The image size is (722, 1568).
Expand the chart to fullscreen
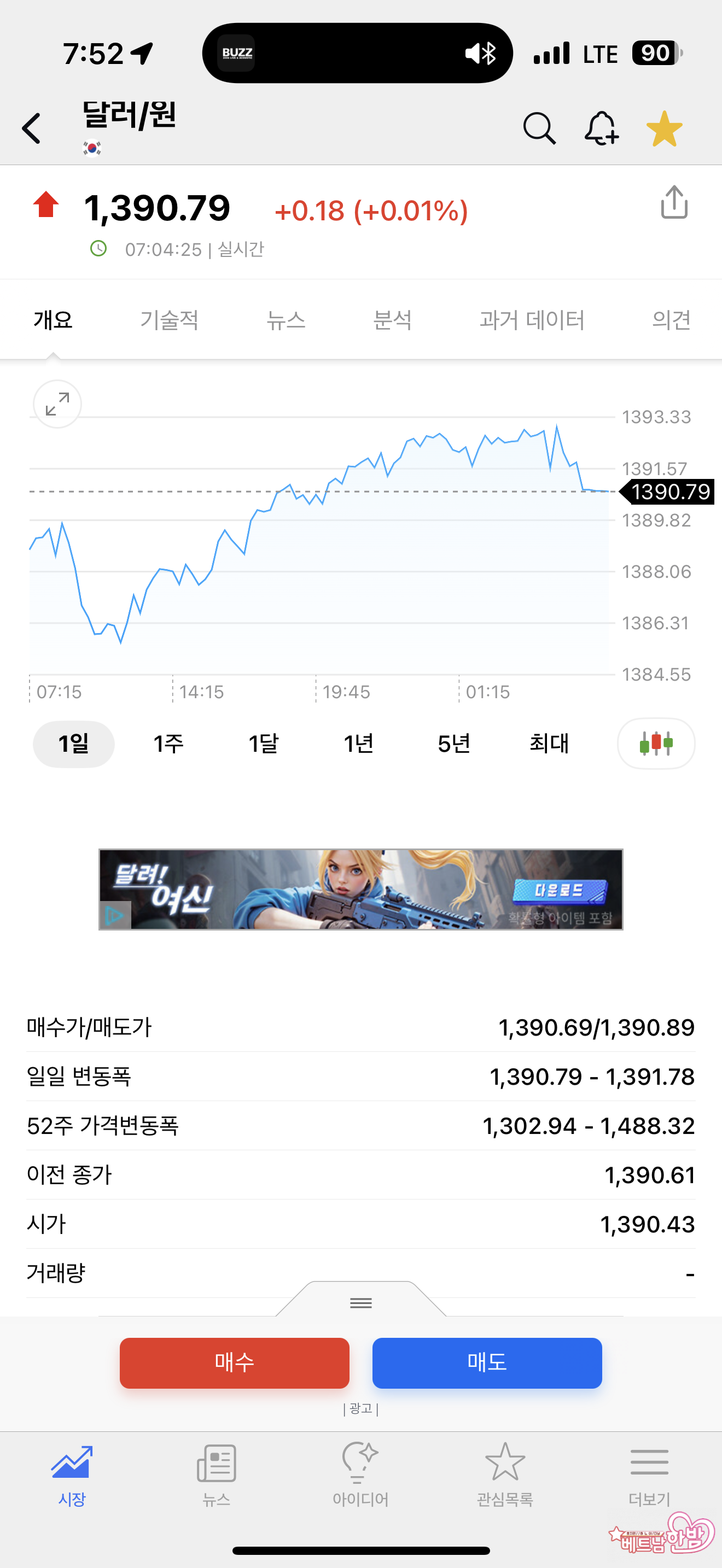coord(57,404)
